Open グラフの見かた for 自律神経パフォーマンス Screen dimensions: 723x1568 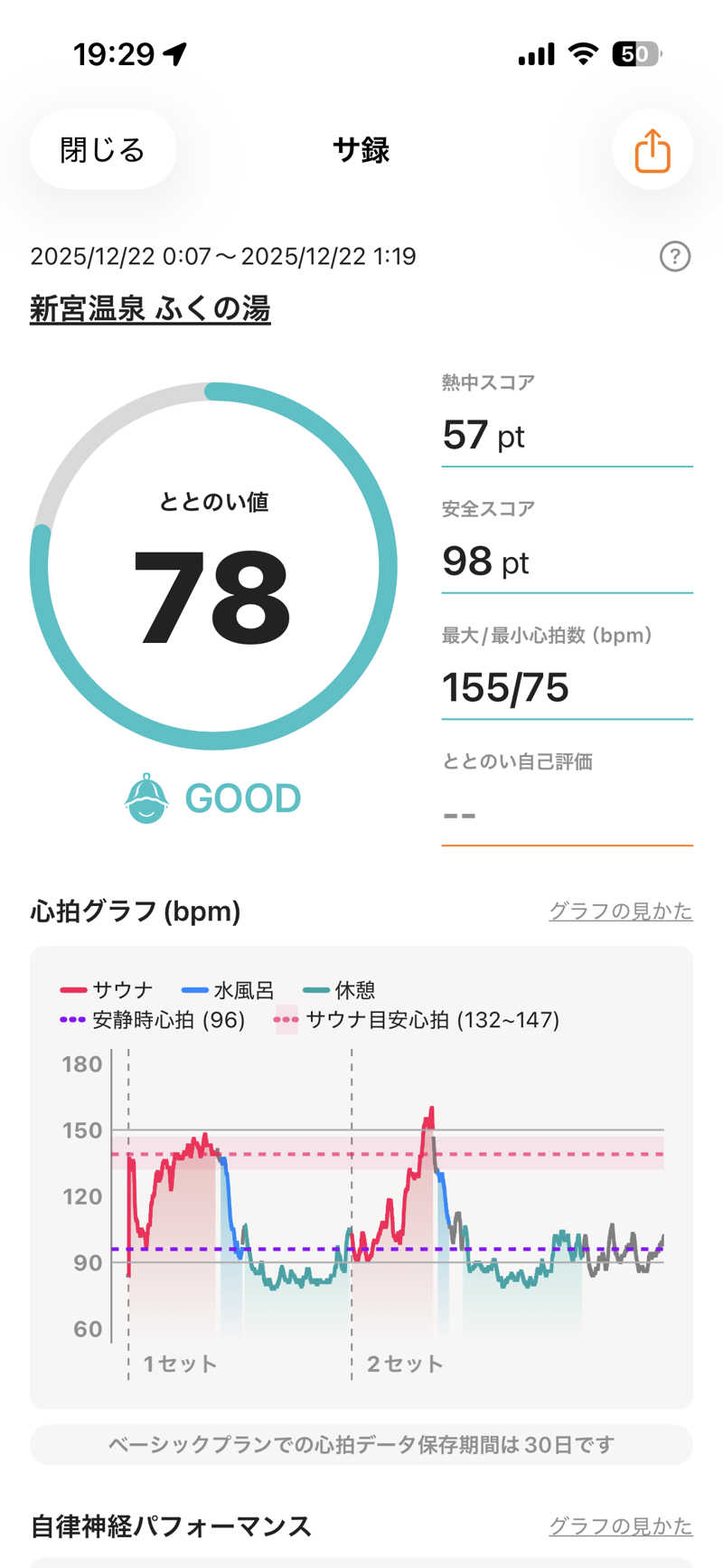[x=620, y=1526]
